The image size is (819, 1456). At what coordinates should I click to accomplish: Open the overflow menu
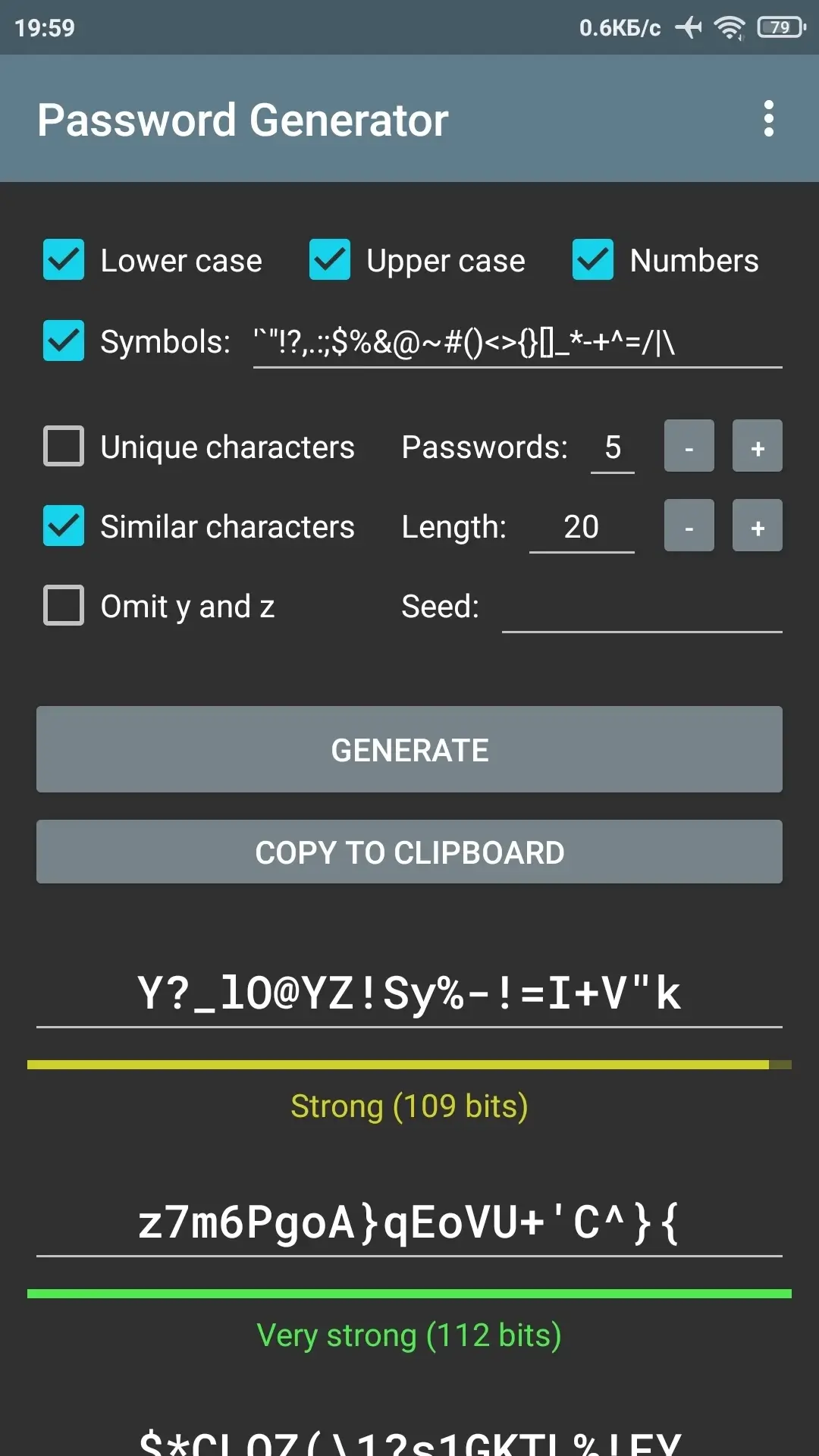pyautogui.click(x=768, y=119)
